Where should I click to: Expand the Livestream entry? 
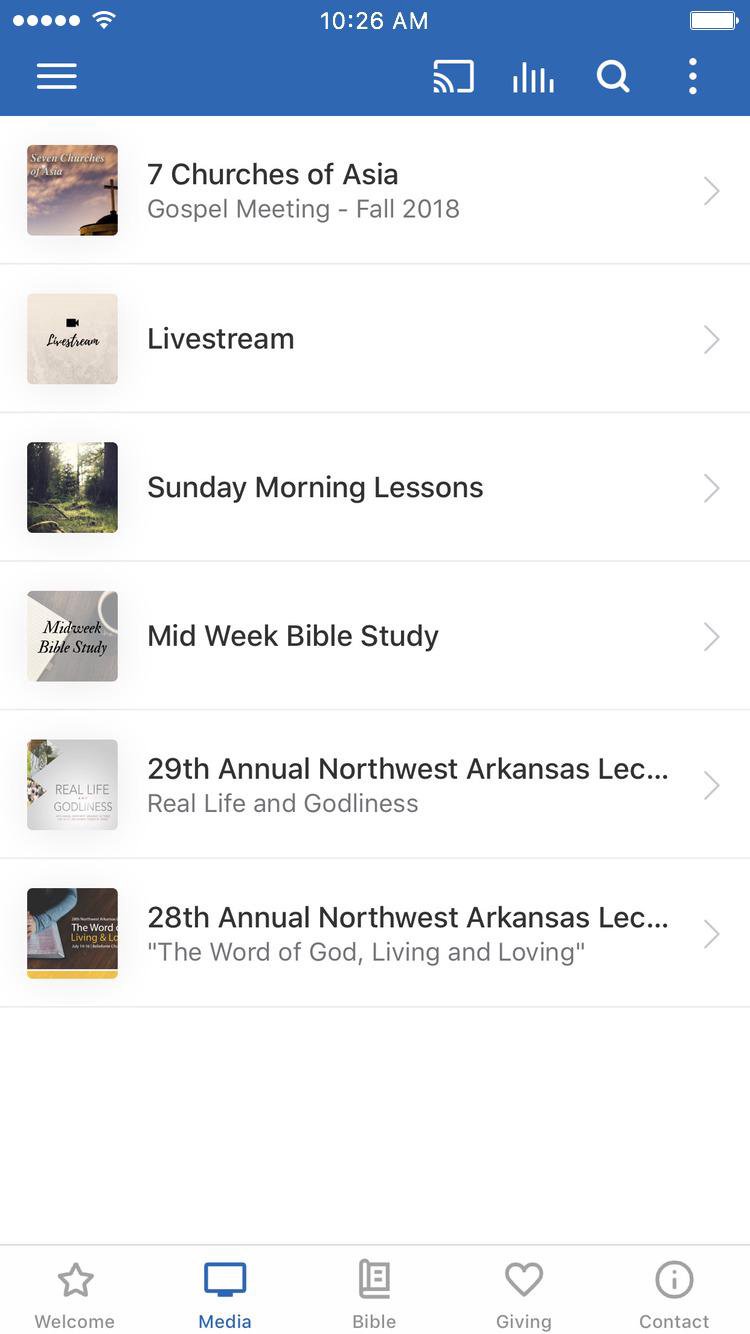point(375,339)
